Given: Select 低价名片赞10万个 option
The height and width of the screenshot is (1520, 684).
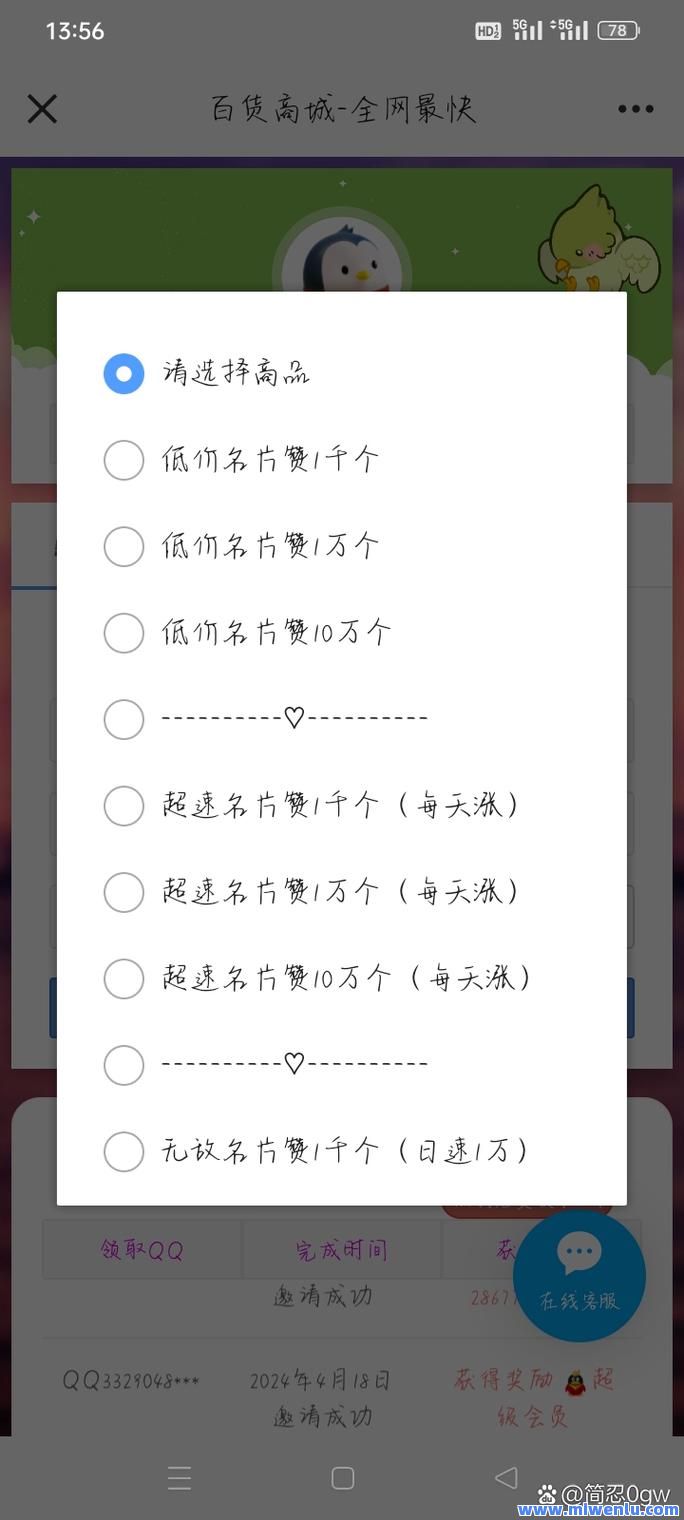Looking at the screenshot, I should tap(124, 632).
